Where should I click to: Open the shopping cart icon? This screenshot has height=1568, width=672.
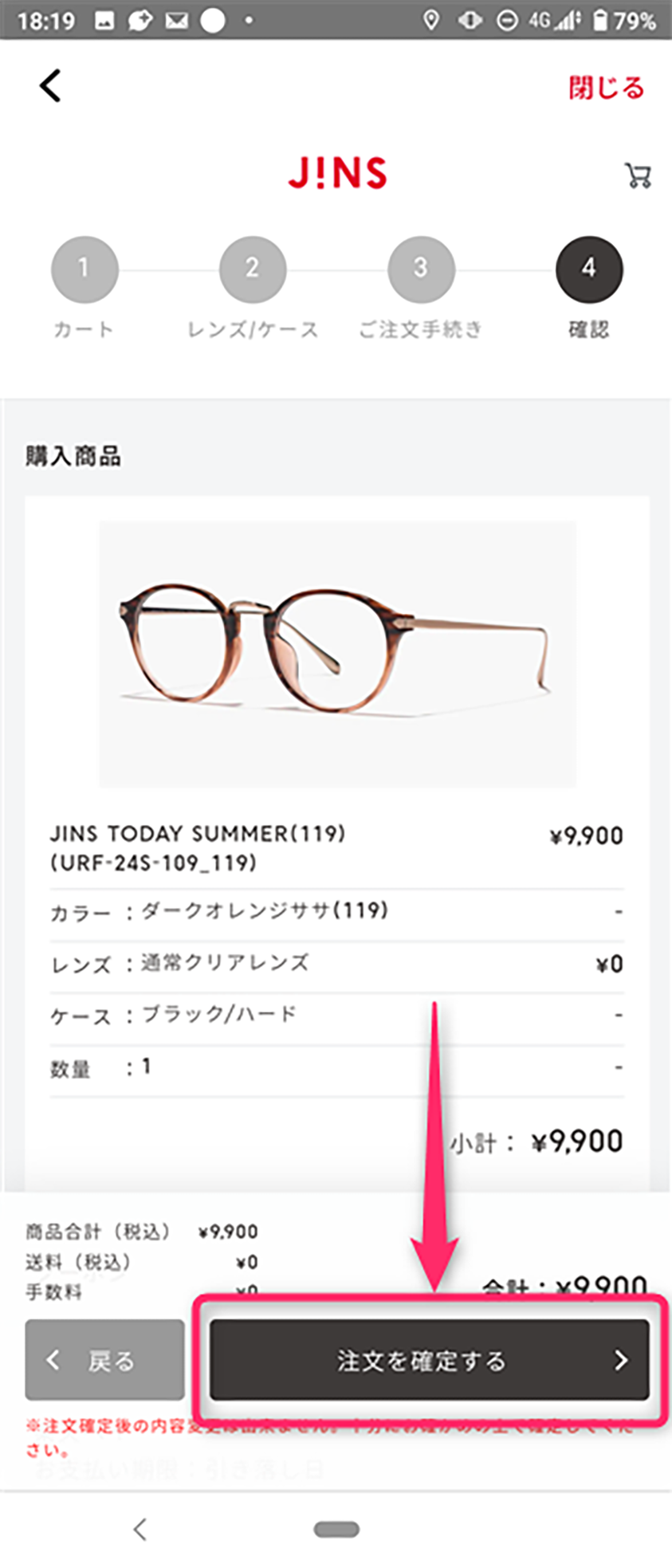(x=638, y=175)
